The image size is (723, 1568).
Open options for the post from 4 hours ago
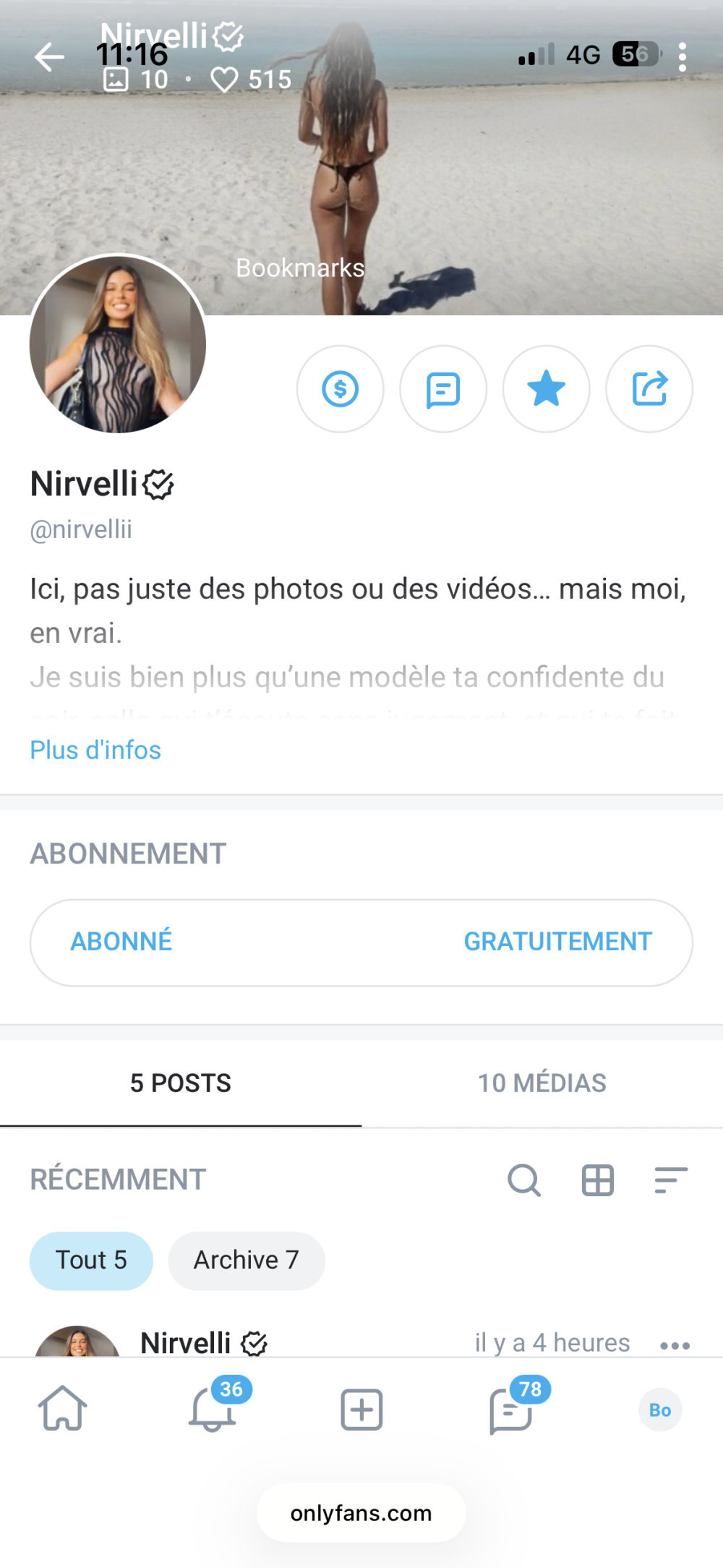(675, 1345)
